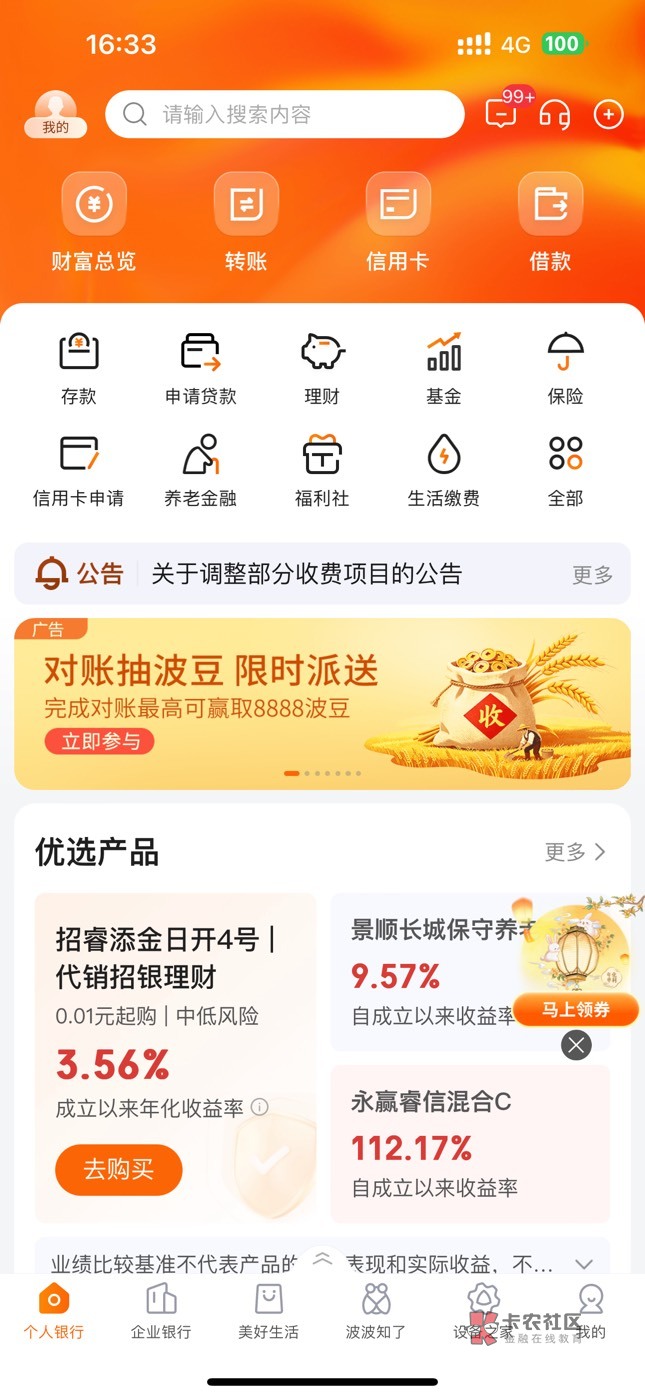This screenshot has height=1398, width=645.
Task: Buy product with 去购买 button
Action: click(119, 1169)
